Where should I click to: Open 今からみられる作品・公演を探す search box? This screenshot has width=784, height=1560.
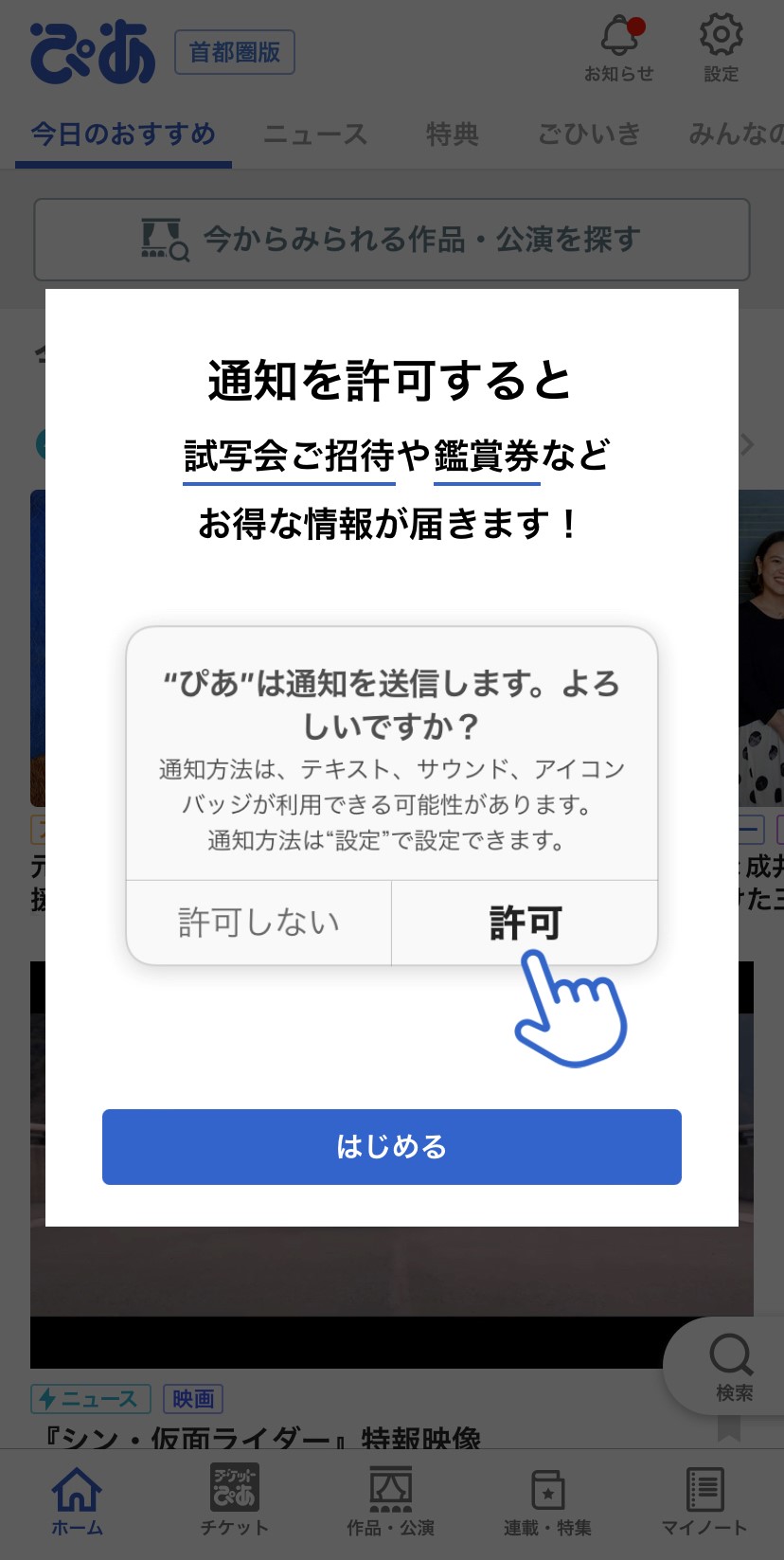(392, 240)
